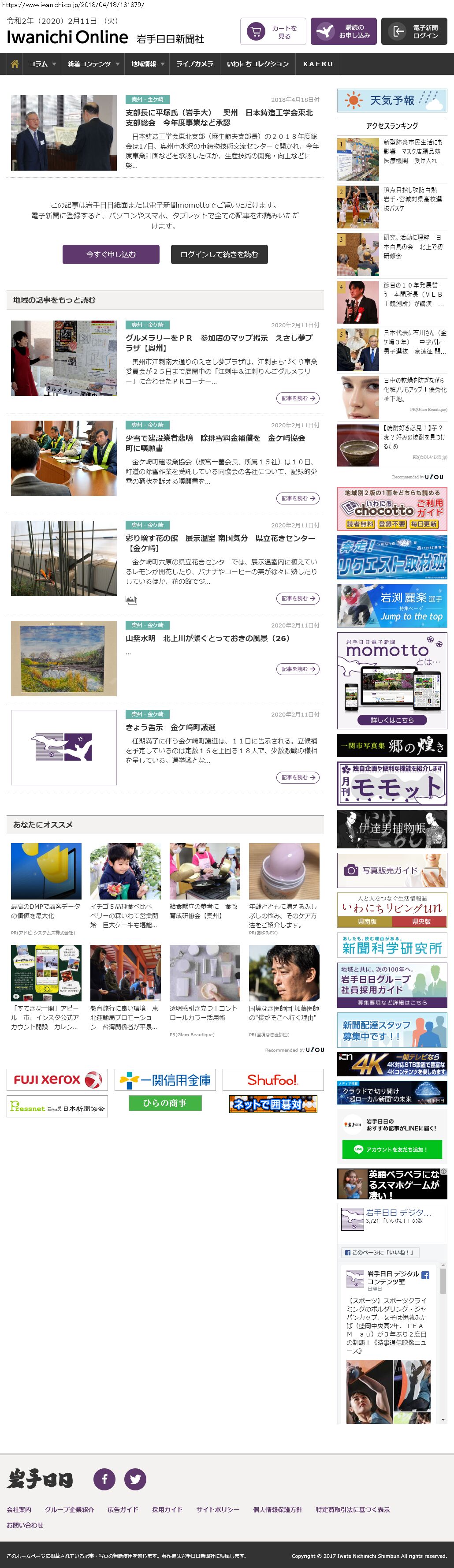Open recommended story イチゴ5品種食べ比べ

click(125, 915)
